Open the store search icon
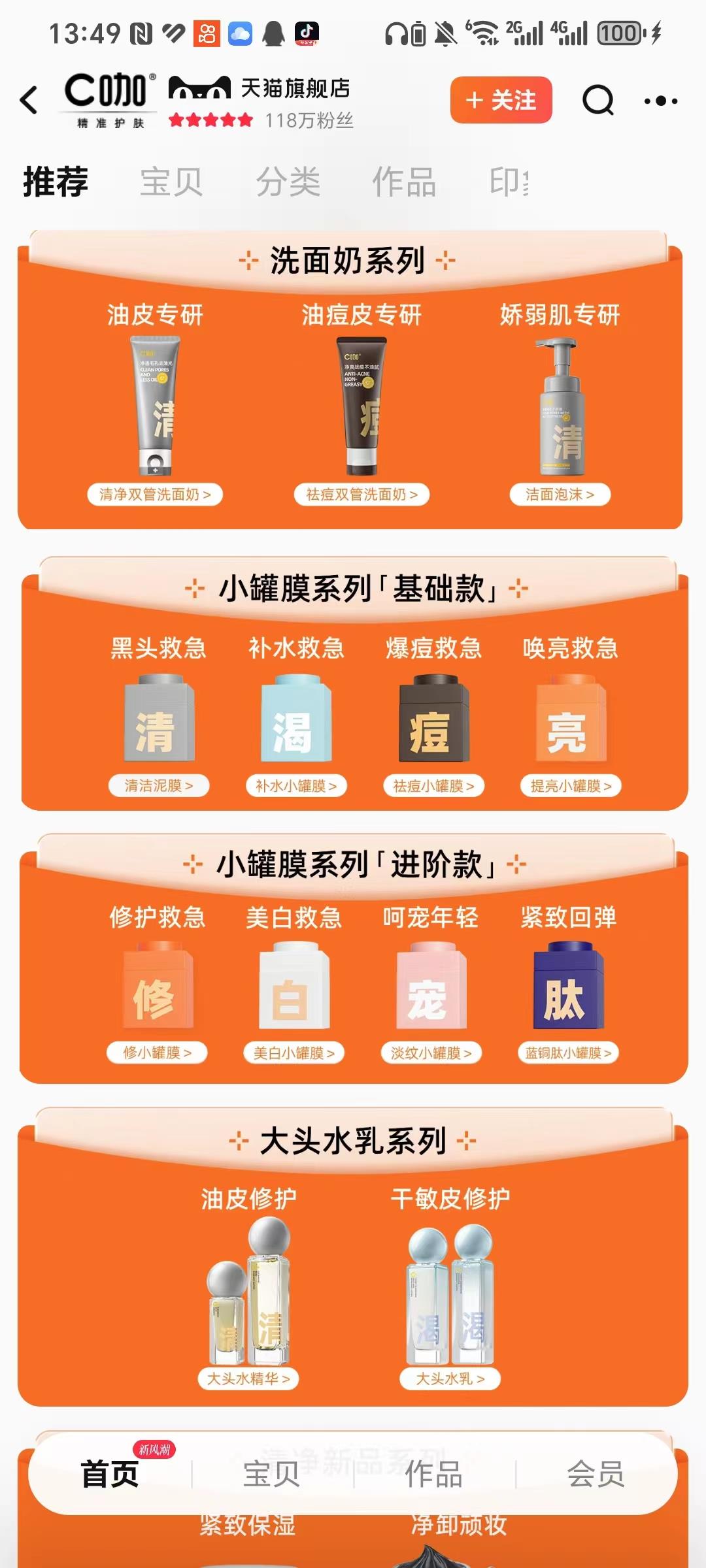The height and width of the screenshot is (1568, 706). coord(597,101)
